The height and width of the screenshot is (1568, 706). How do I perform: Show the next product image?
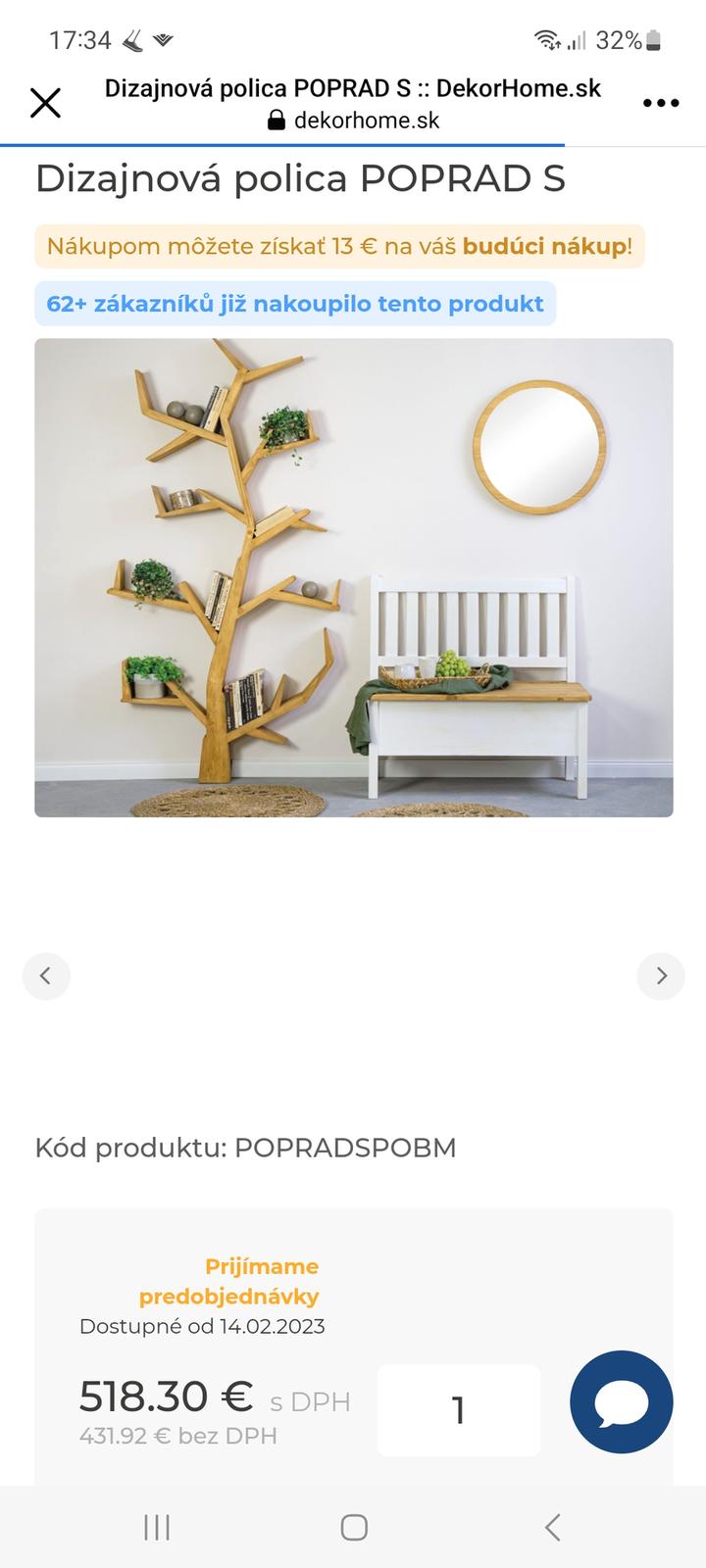[661, 975]
